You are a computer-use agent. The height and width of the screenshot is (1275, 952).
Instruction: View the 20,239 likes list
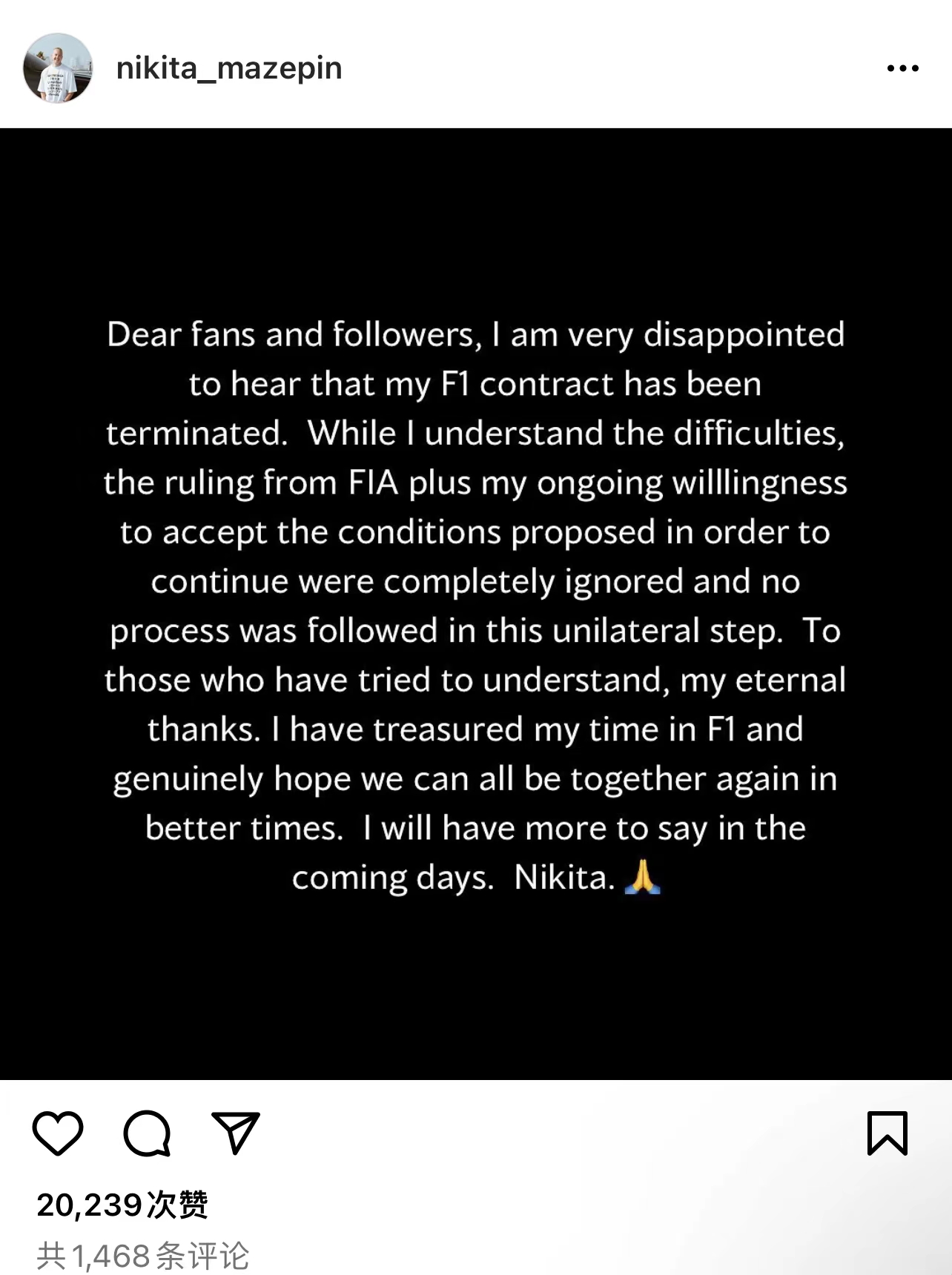tap(122, 1205)
